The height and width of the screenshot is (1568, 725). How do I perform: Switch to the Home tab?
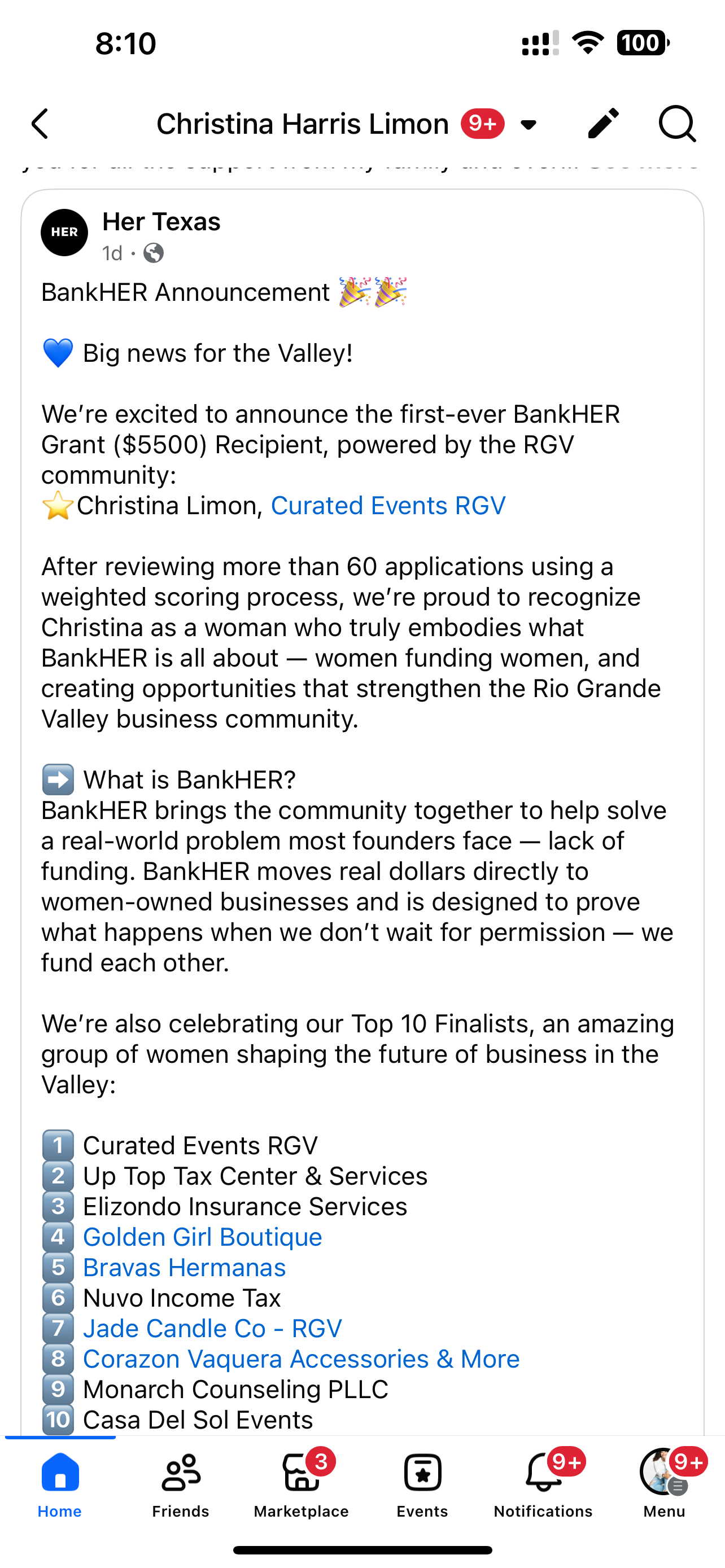[x=60, y=1484]
